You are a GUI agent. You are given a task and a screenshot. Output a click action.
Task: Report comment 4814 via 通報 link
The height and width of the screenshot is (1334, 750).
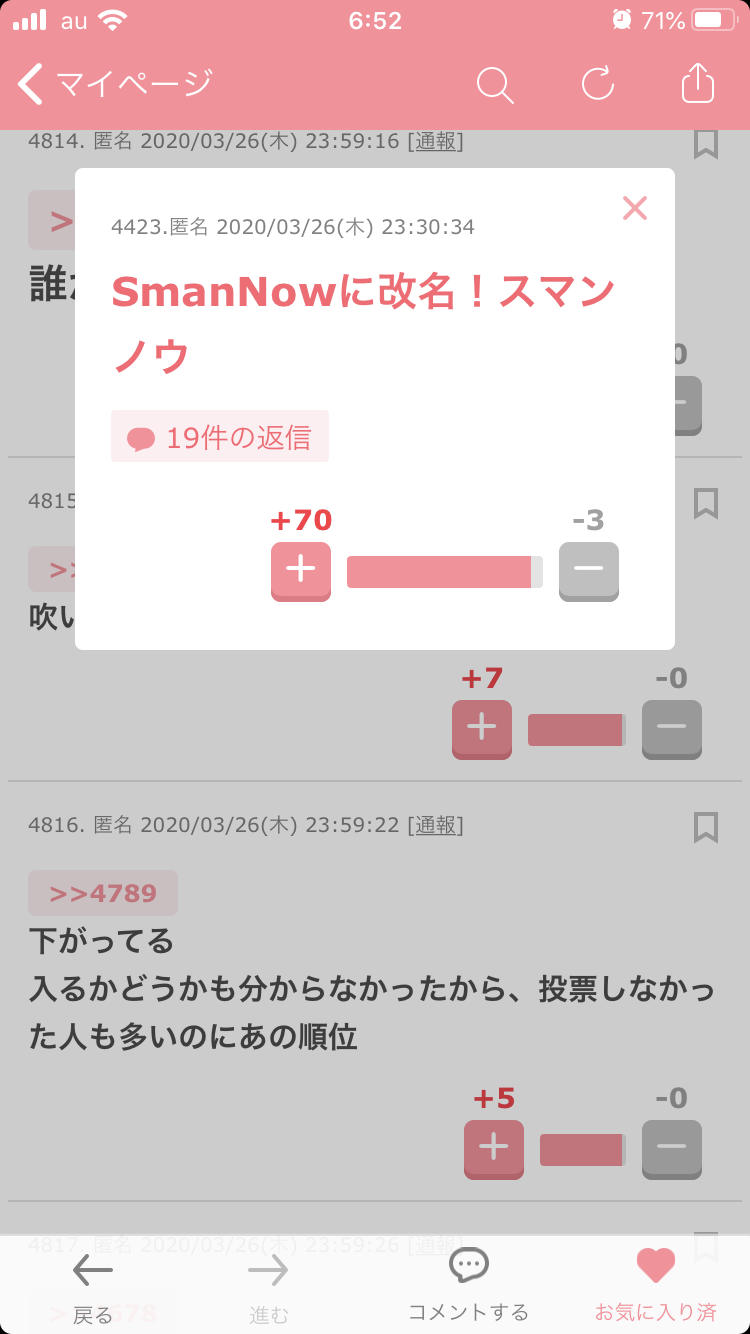(436, 141)
